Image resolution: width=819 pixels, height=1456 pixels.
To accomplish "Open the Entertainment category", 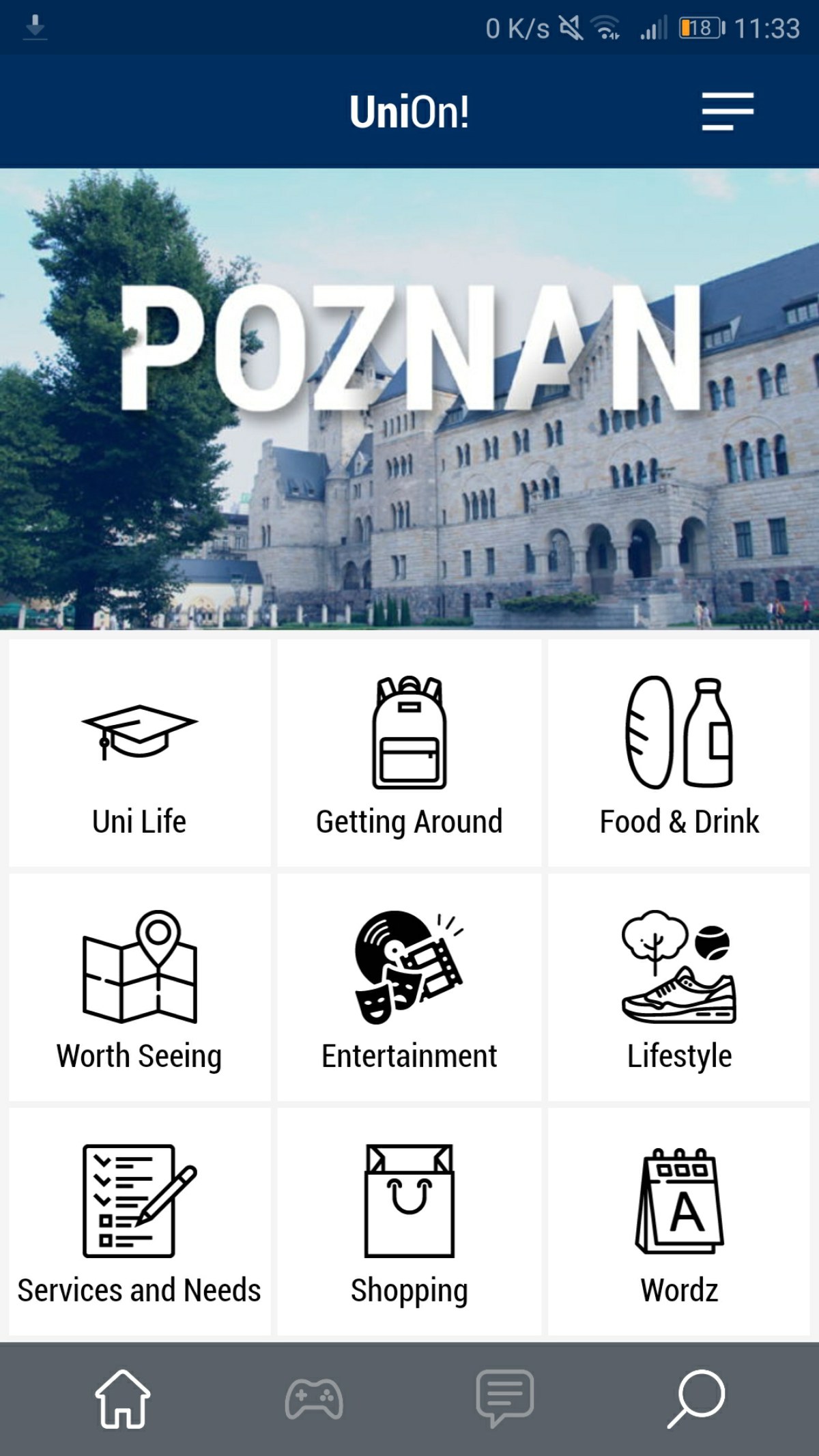I will tap(409, 988).
